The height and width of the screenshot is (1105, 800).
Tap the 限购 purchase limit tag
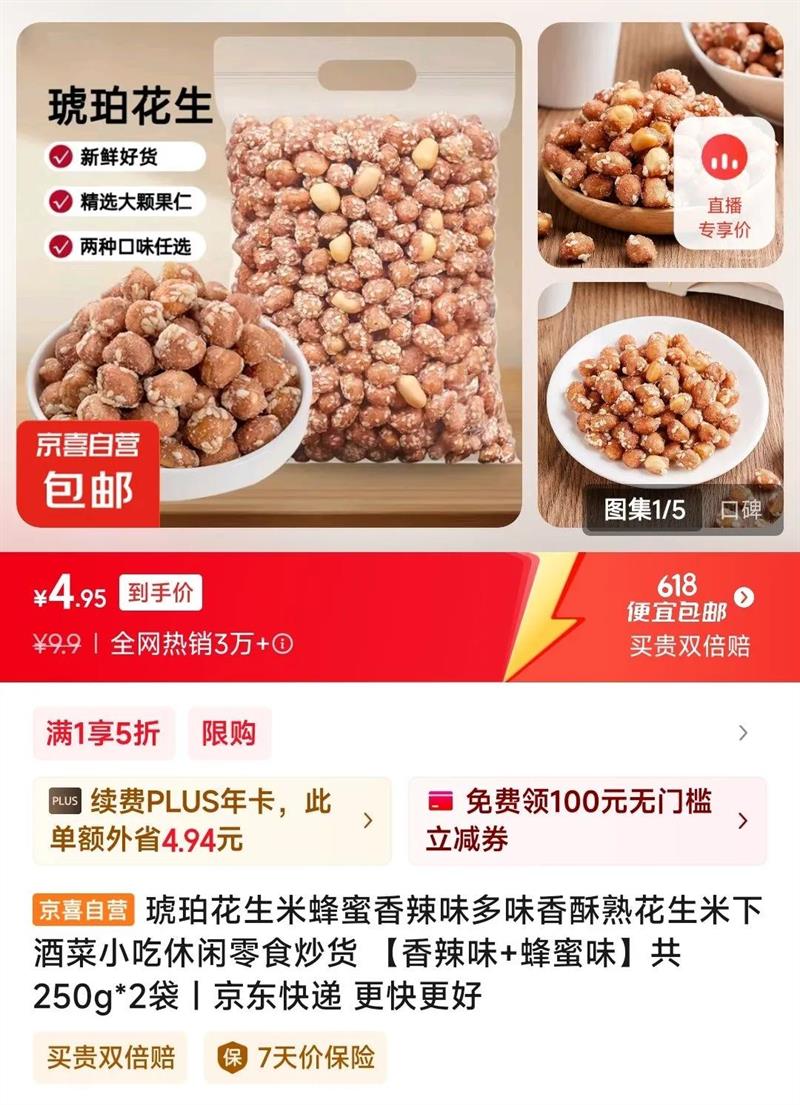[229, 734]
